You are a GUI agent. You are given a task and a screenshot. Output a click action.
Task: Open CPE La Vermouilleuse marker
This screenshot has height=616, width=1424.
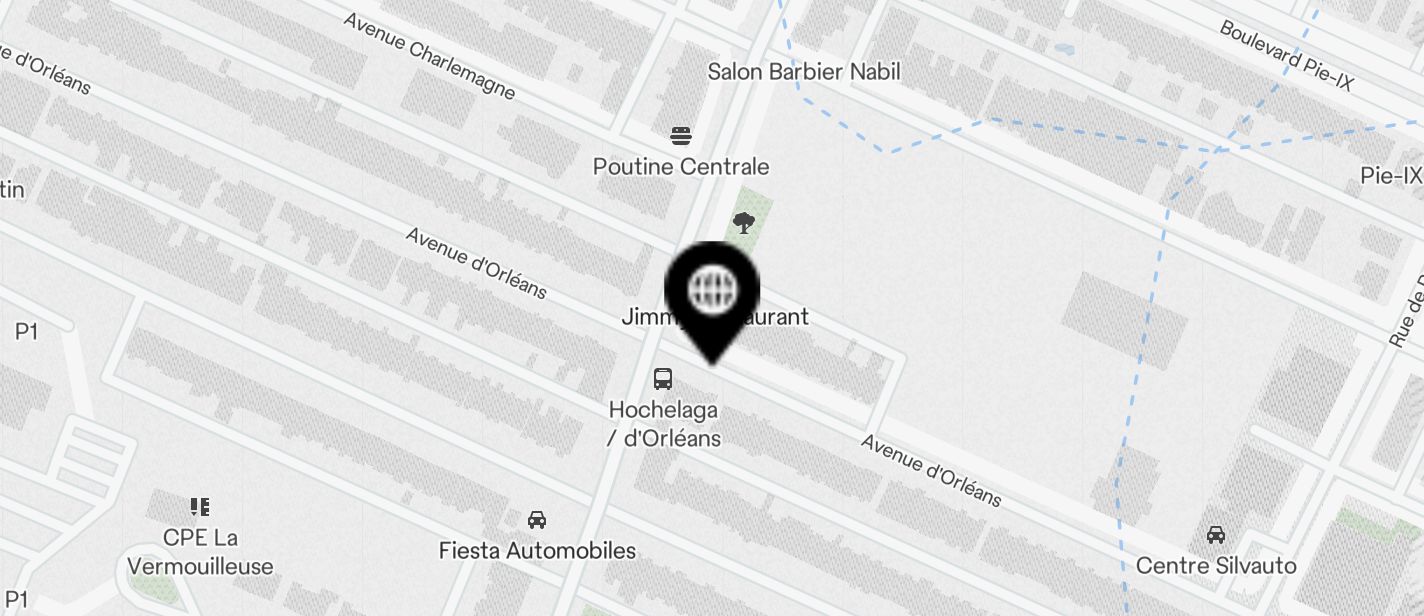click(199, 507)
